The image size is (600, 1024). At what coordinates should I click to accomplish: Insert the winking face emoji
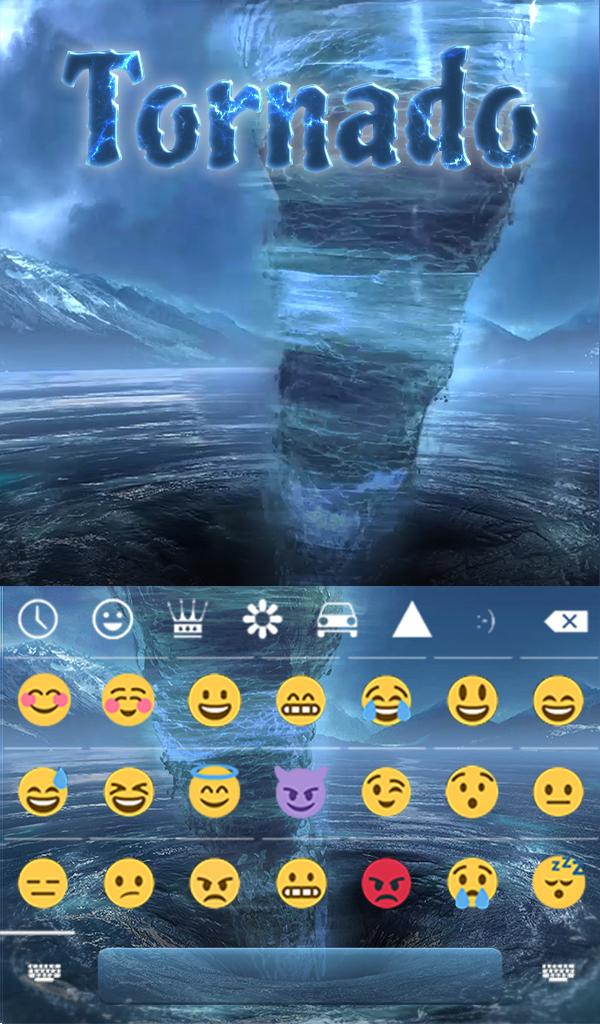click(387, 792)
